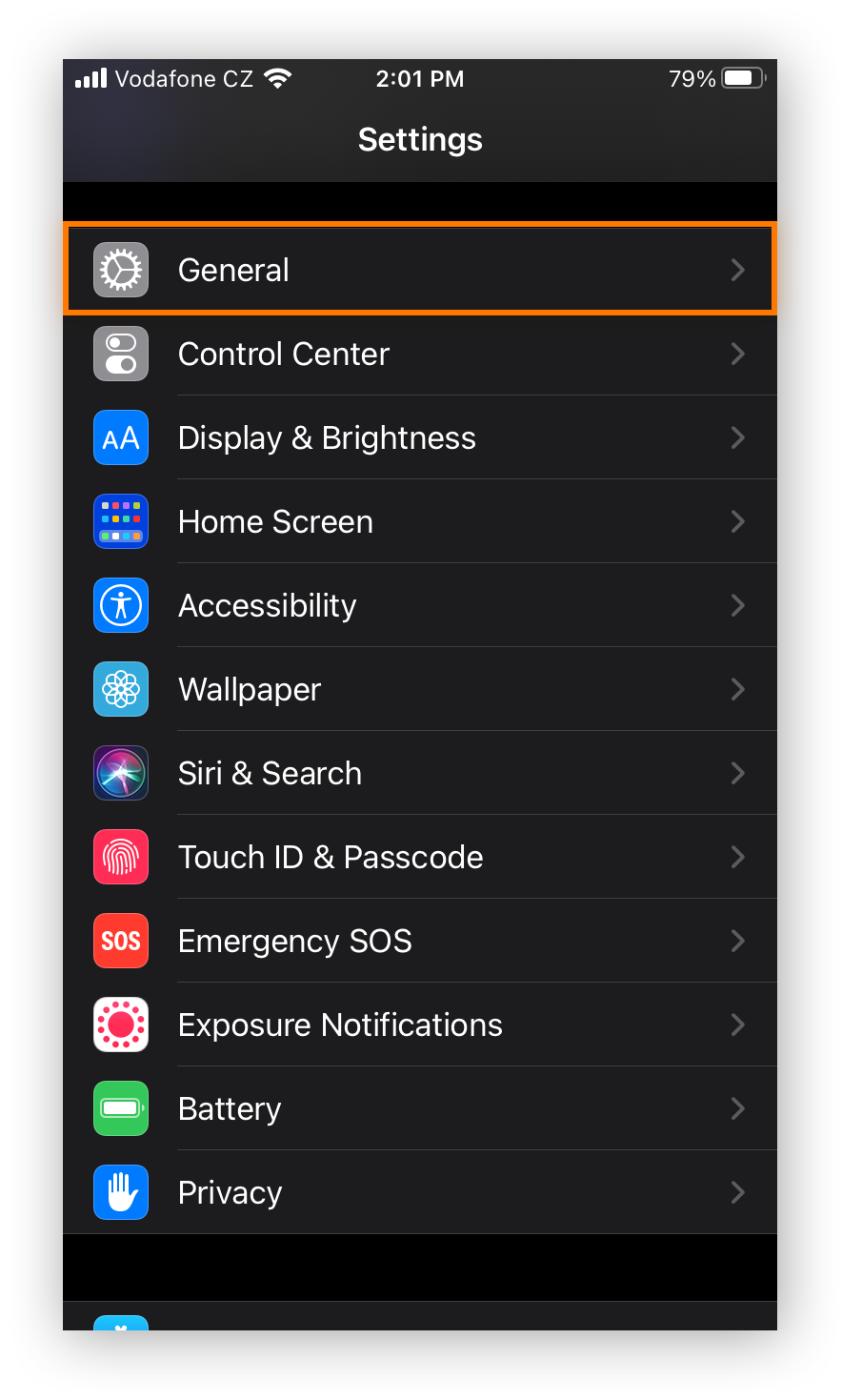Viewport: 842px width, 1400px height.
Task: Tap the Accessibility figure icon
Action: point(121,605)
